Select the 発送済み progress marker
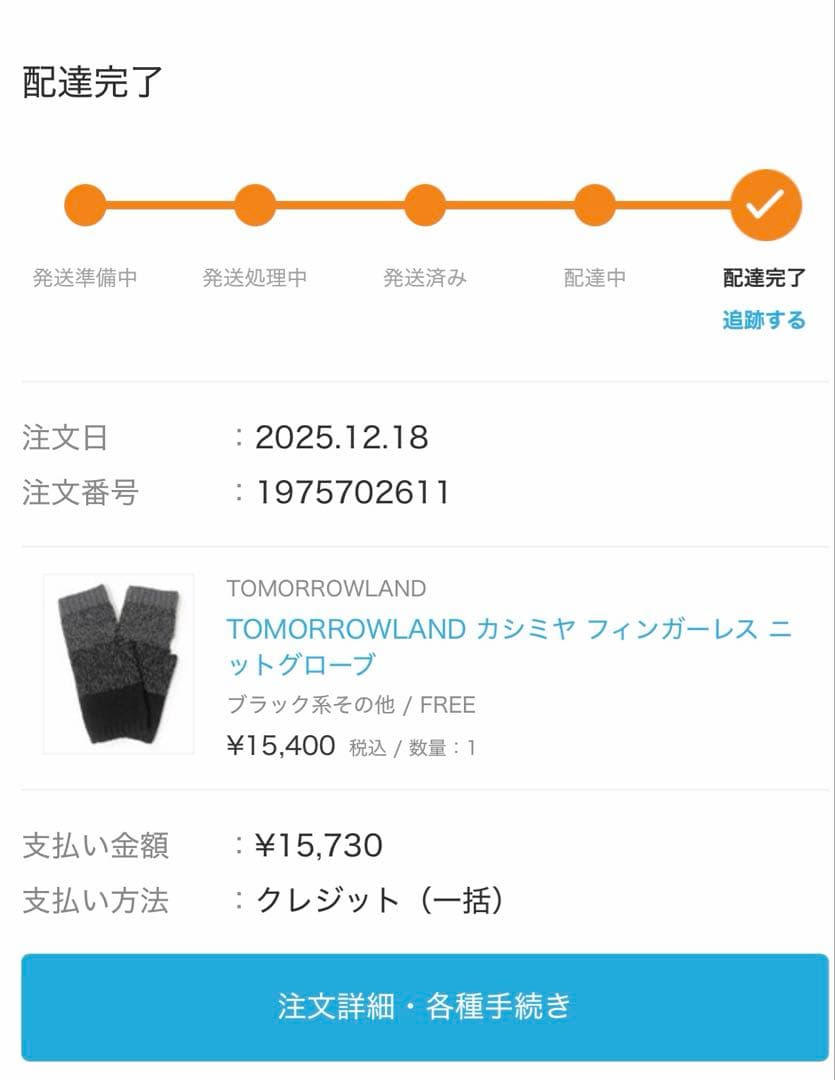 [x=424, y=204]
